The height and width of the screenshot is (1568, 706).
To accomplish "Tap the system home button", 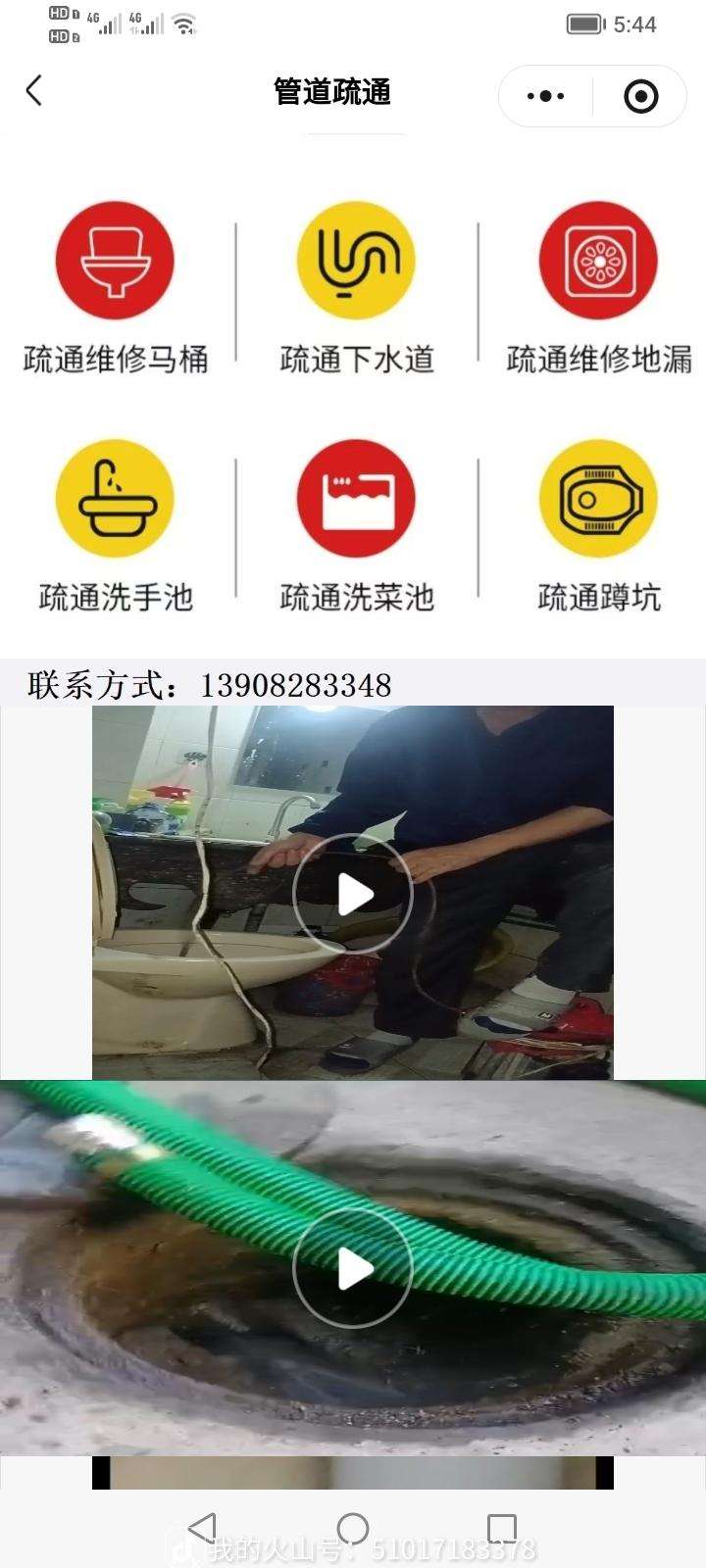I will click(353, 1528).
